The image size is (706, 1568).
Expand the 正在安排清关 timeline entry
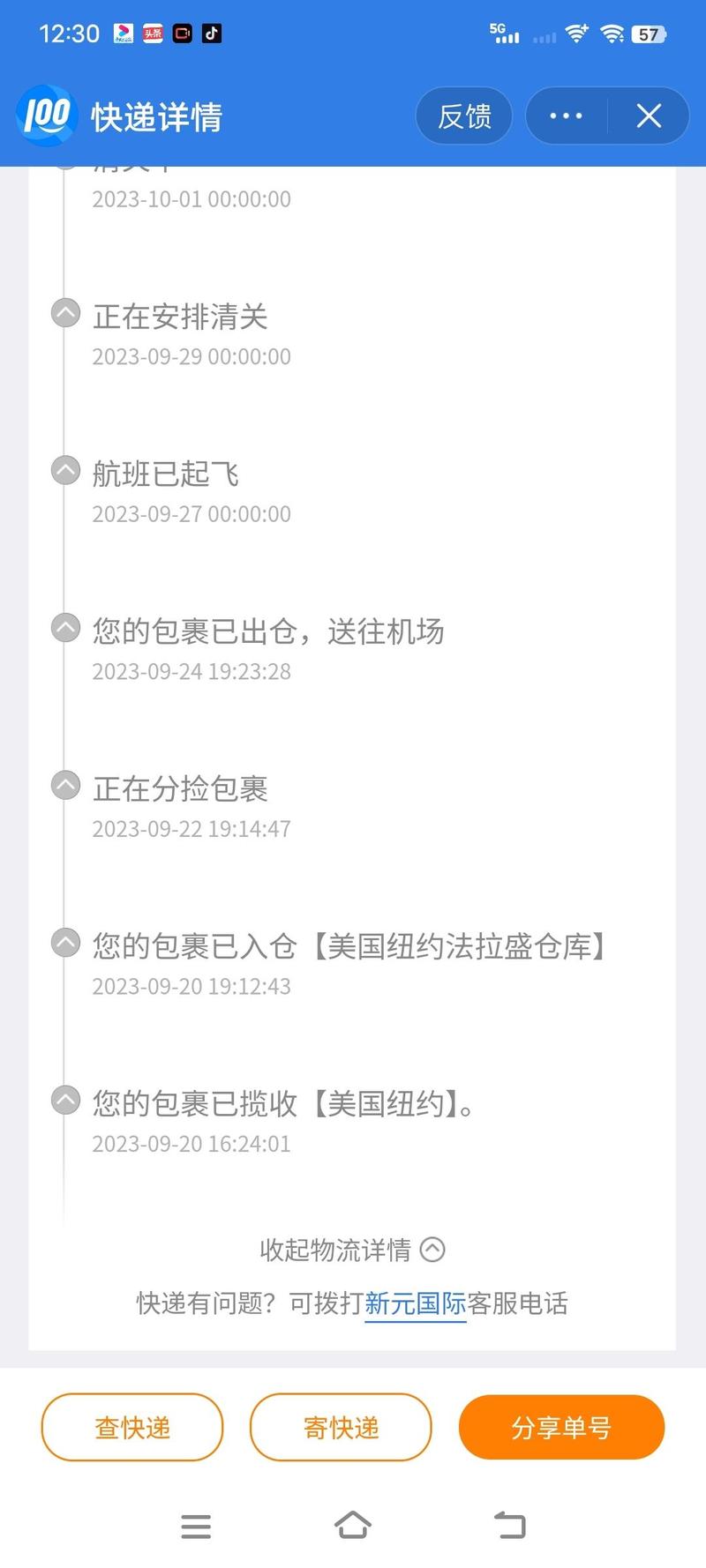pos(64,313)
